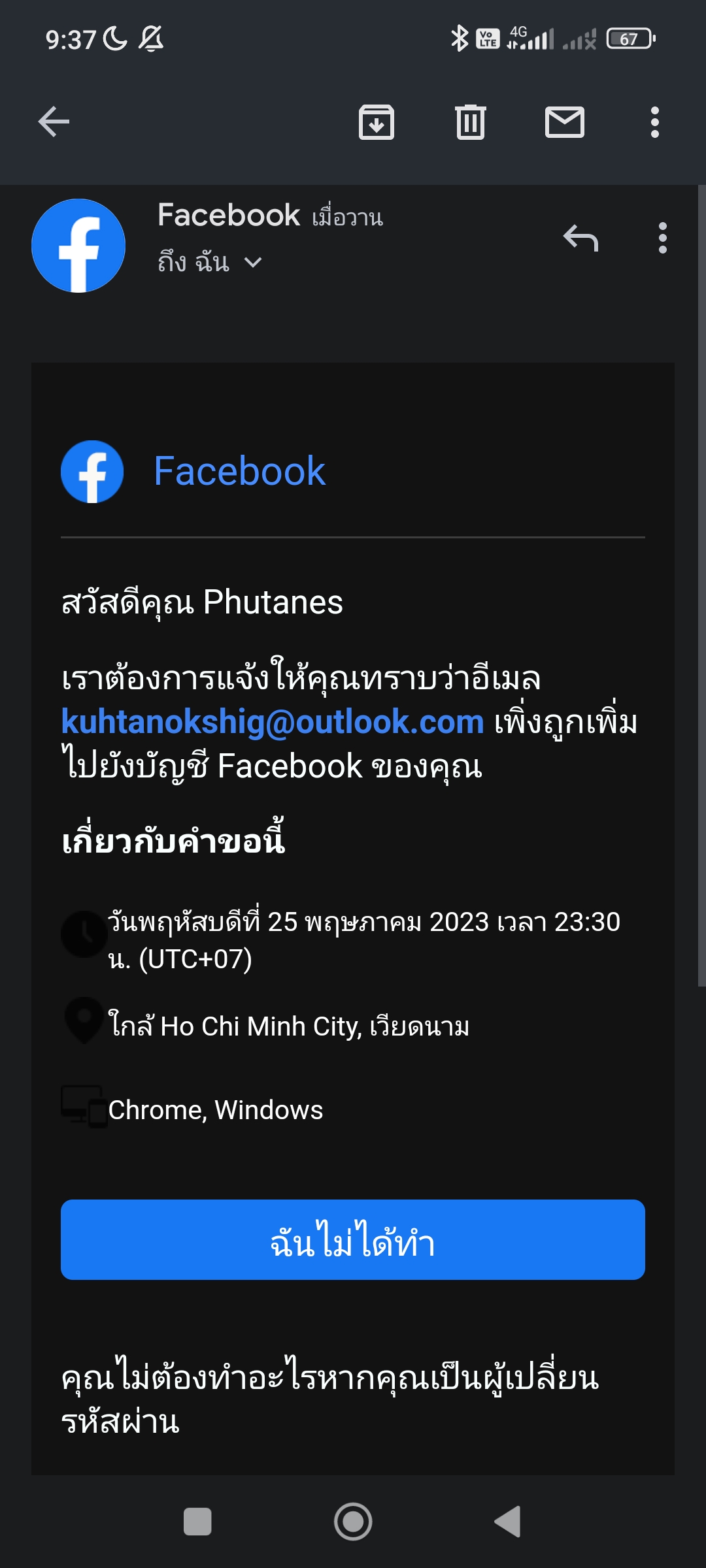Mark the email as unread
This screenshot has height=1568, width=706.
click(565, 122)
